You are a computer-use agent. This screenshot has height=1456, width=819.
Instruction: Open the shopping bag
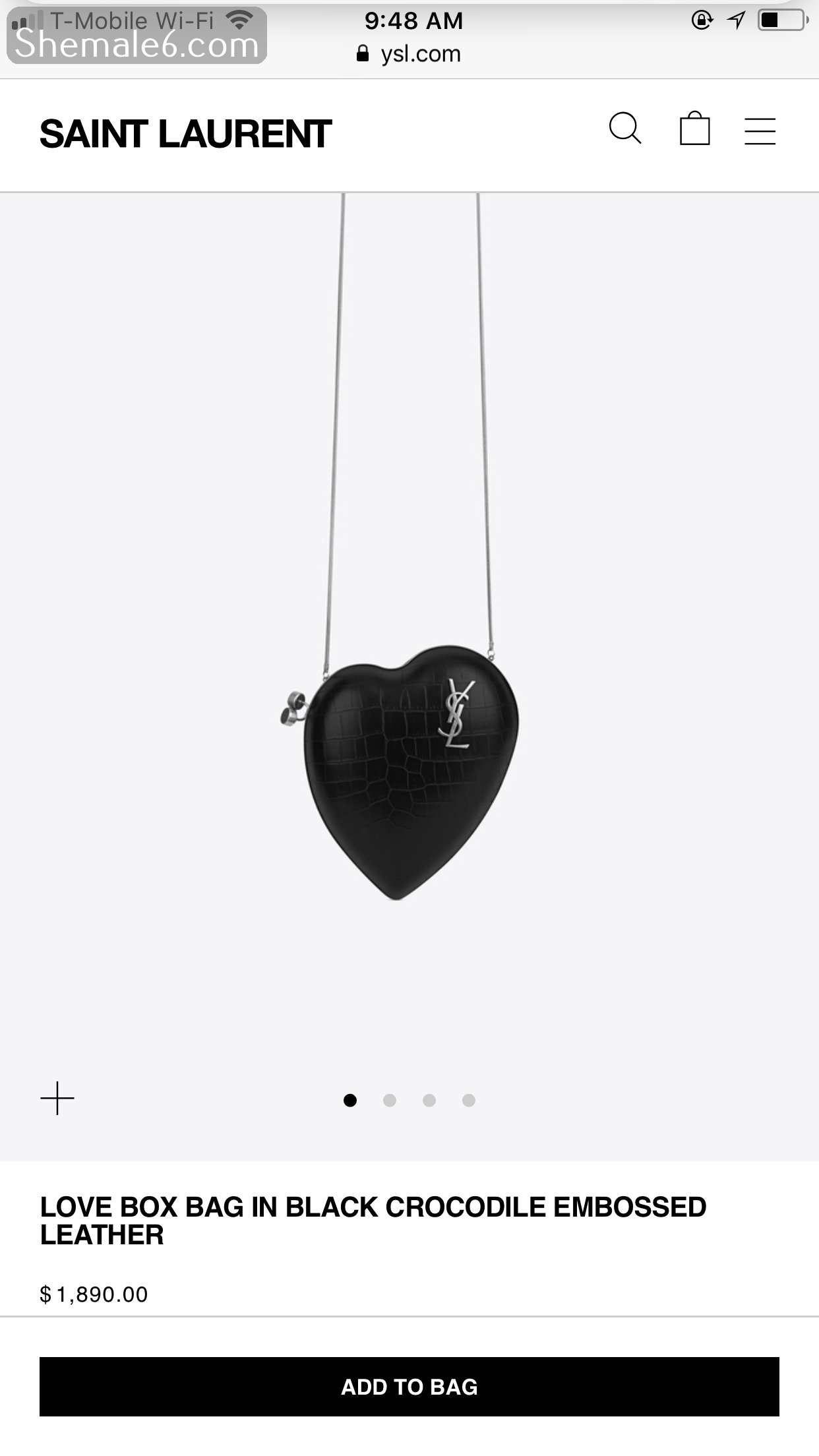click(694, 129)
